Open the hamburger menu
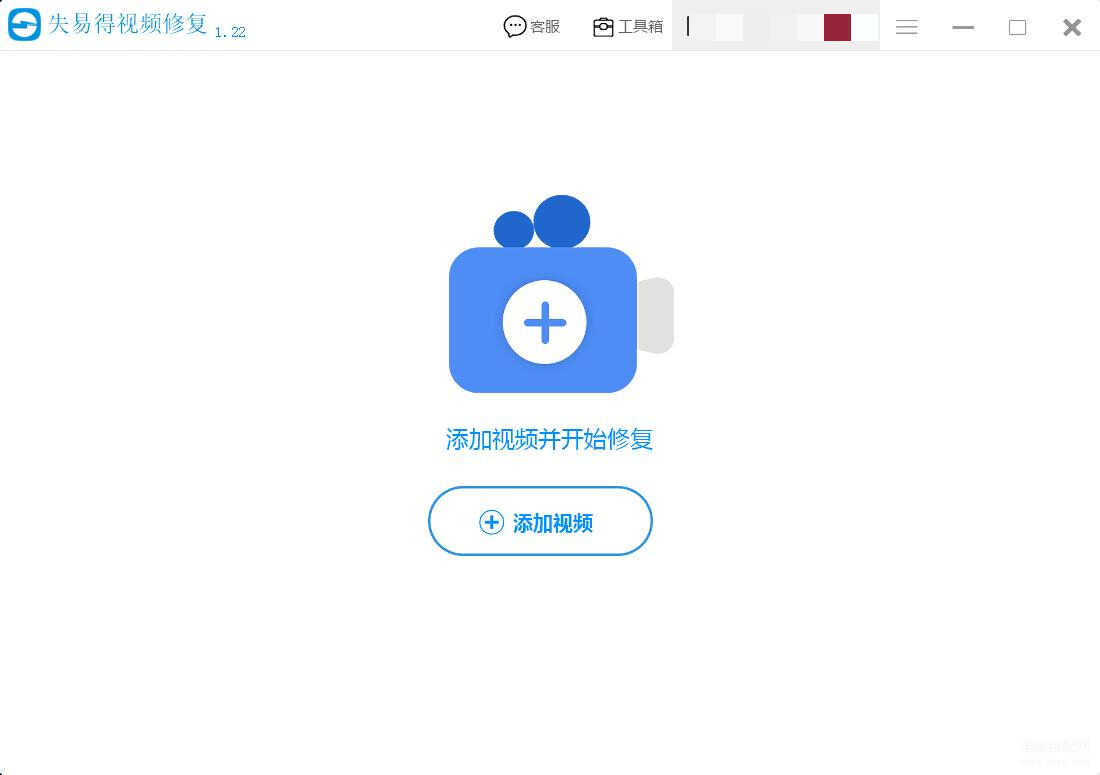 907,27
